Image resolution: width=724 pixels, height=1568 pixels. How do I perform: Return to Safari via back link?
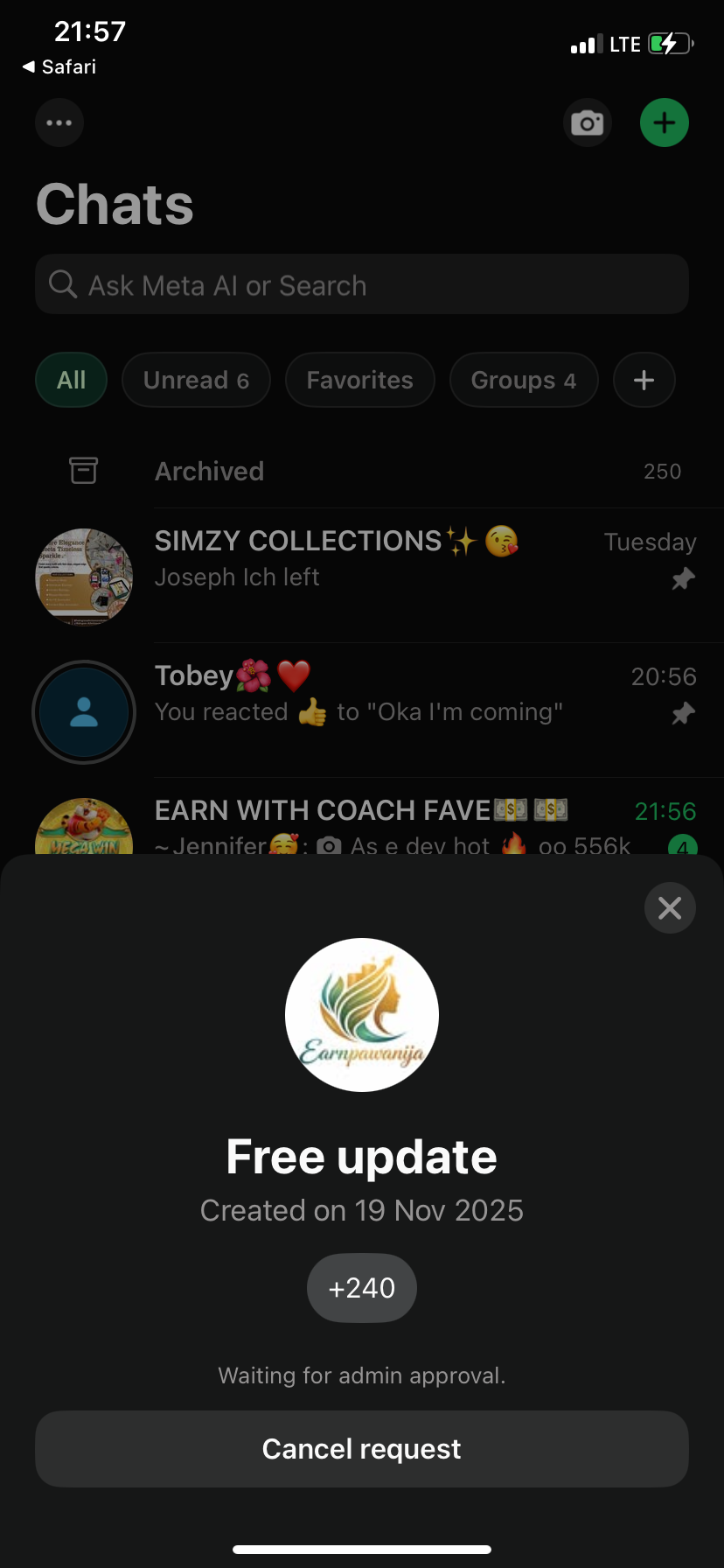coord(59,67)
